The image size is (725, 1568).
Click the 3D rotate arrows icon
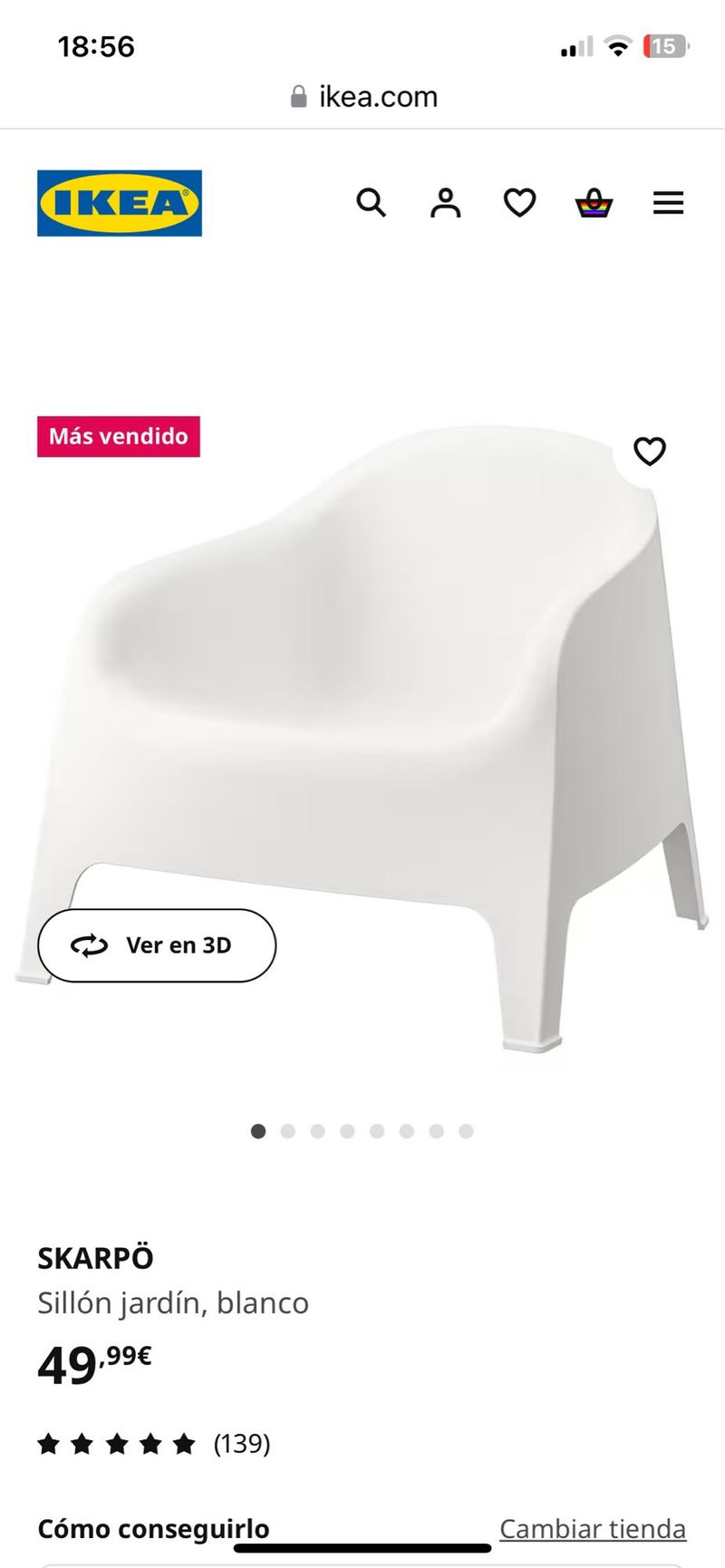(x=89, y=945)
